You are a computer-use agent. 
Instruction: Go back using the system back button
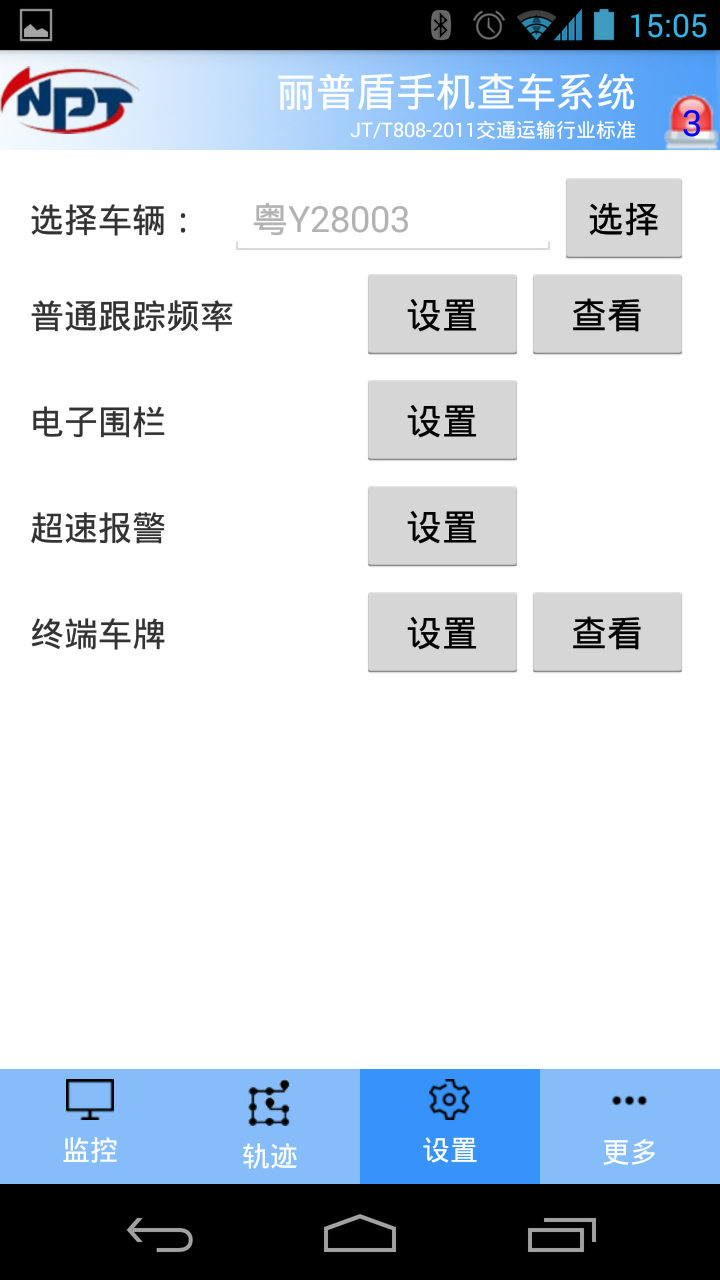pyautogui.click(x=160, y=1235)
